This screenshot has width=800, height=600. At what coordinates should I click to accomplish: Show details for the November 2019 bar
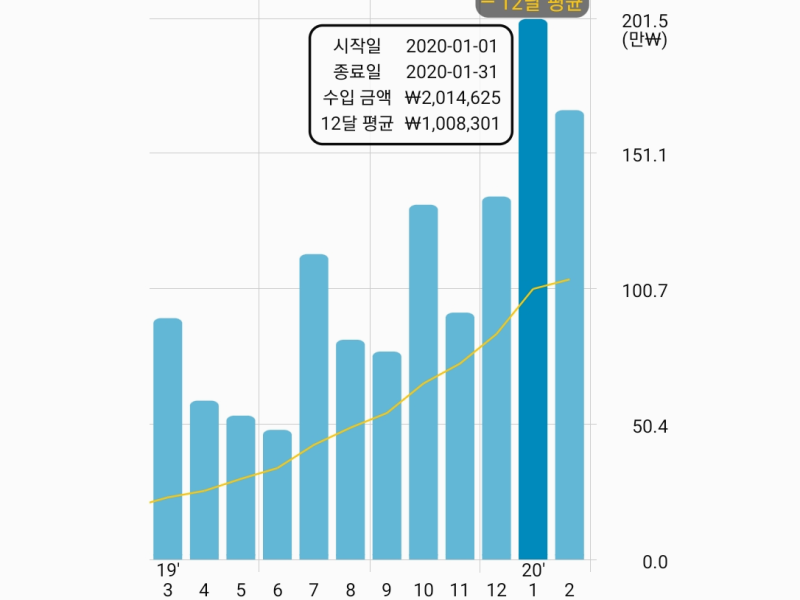[x=460, y=436]
